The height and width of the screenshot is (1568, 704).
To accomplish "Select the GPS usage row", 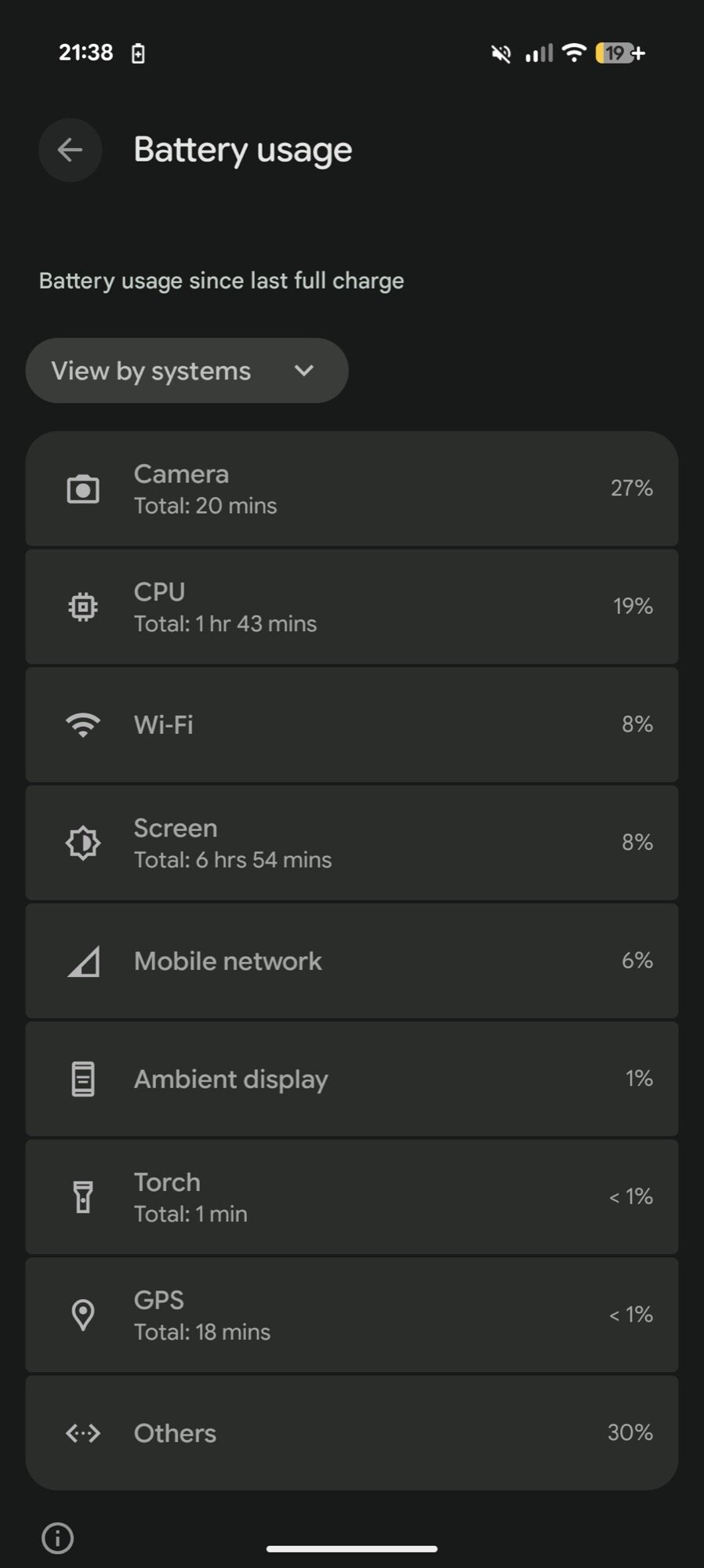I will [x=351, y=1315].
